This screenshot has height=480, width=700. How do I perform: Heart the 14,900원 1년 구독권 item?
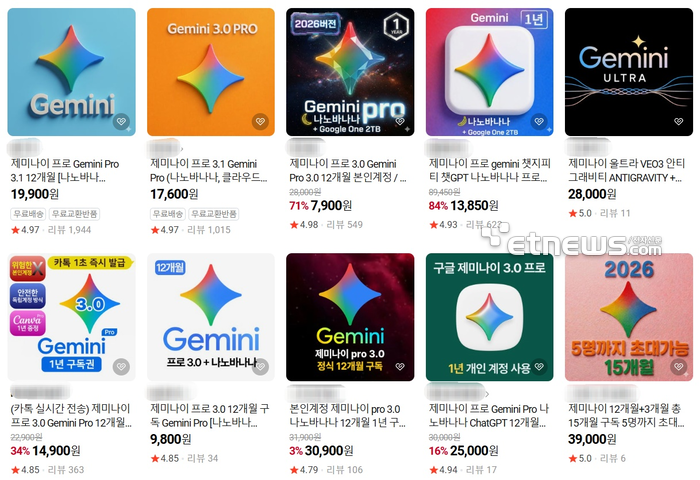pos(121,367)
